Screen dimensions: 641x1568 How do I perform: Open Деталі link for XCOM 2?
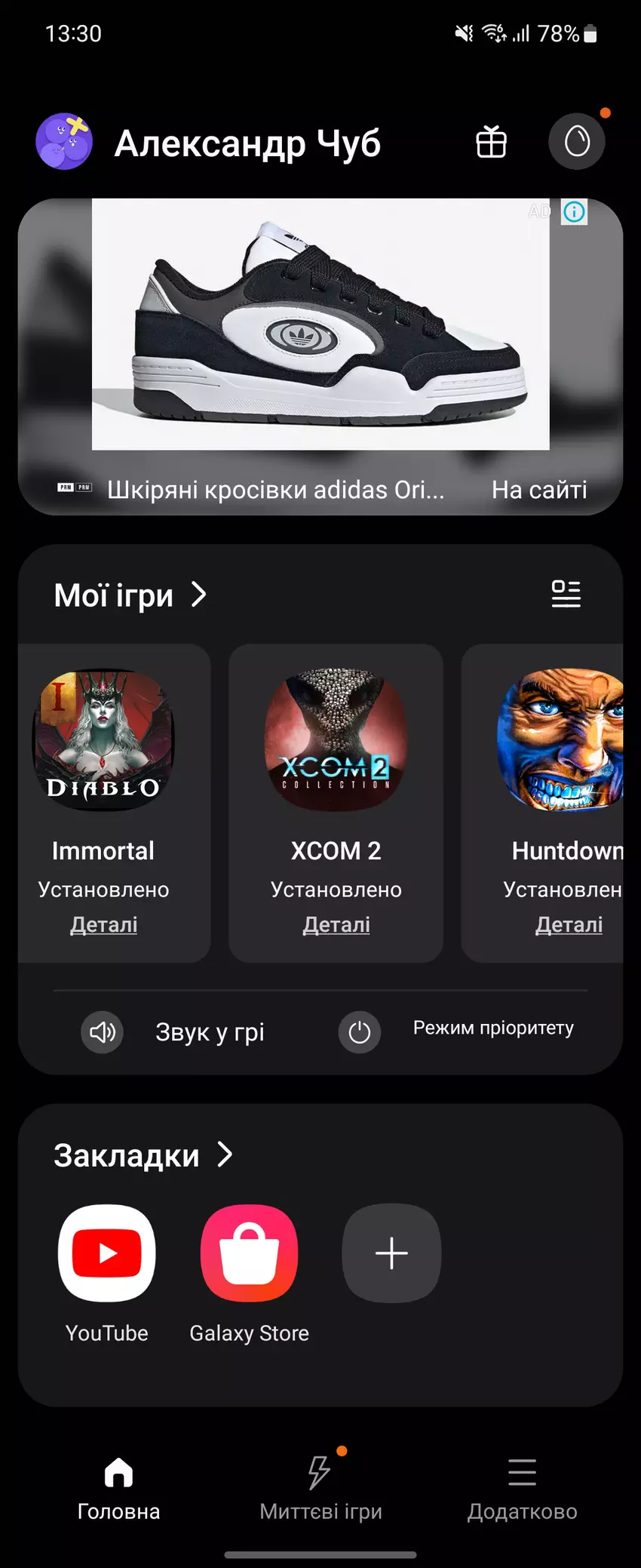click(x=336, y=924)
